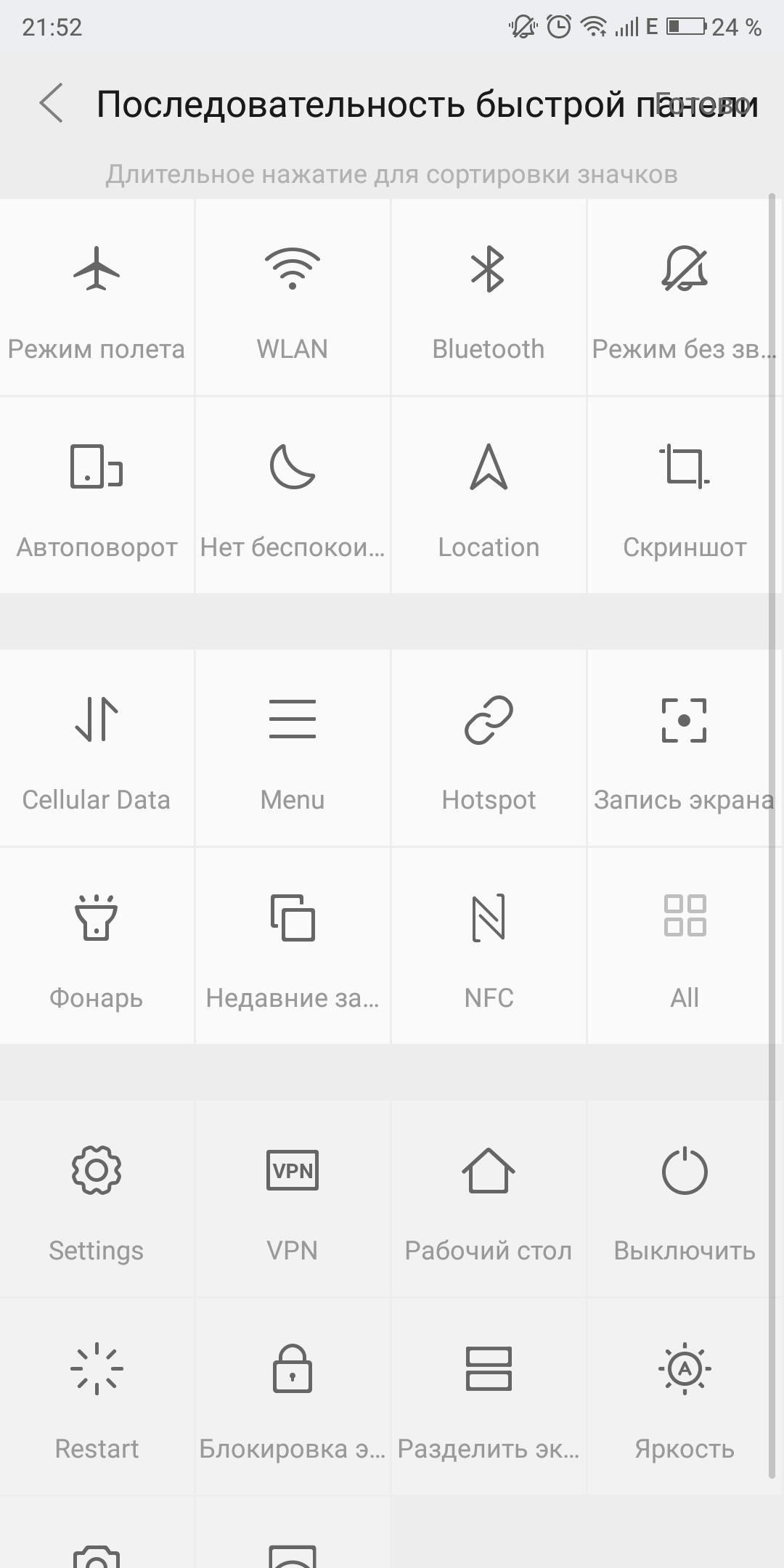Select the Запись экрана tile

click(x=685, y=748)
